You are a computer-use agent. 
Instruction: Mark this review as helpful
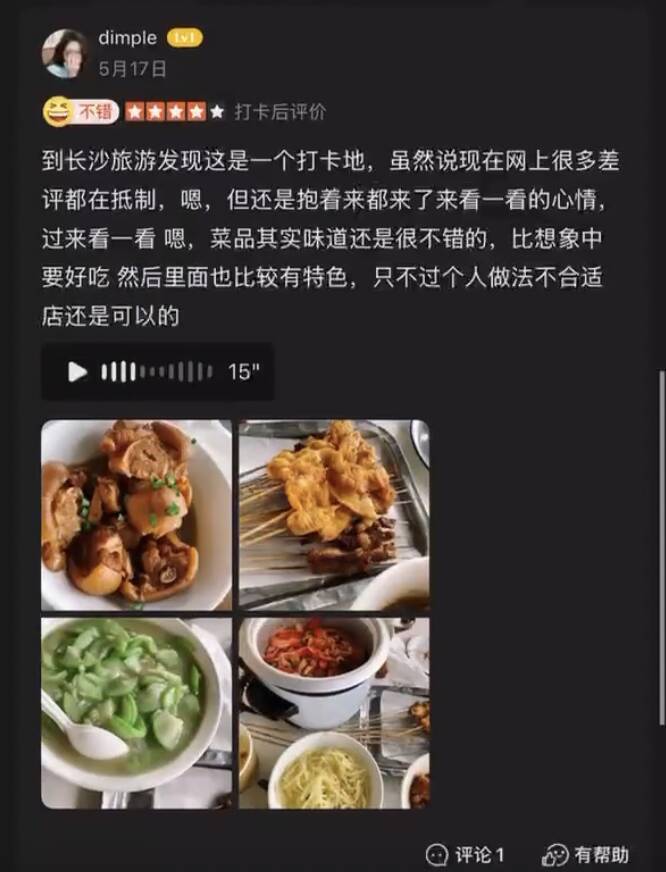[585, 854]
